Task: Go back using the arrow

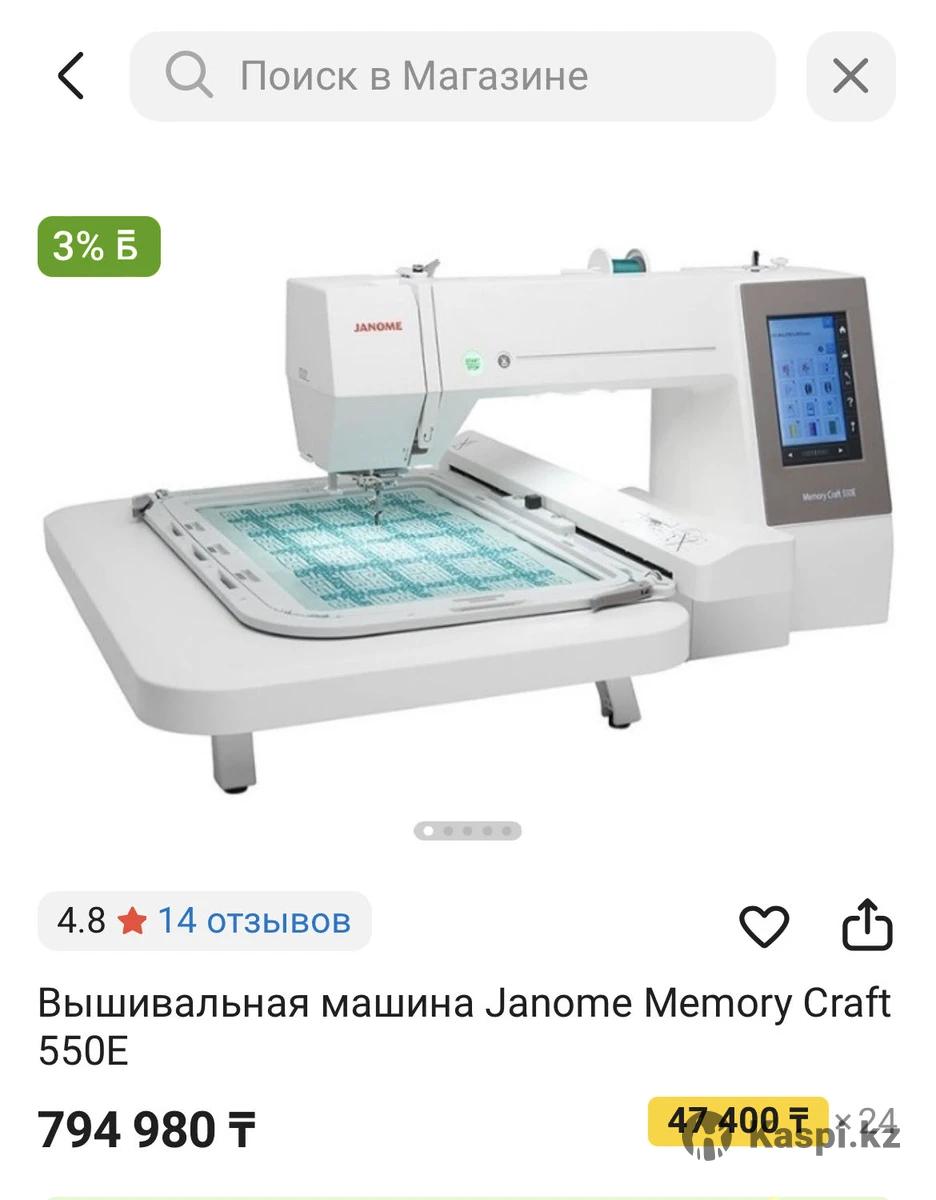Action: point(71,76)
